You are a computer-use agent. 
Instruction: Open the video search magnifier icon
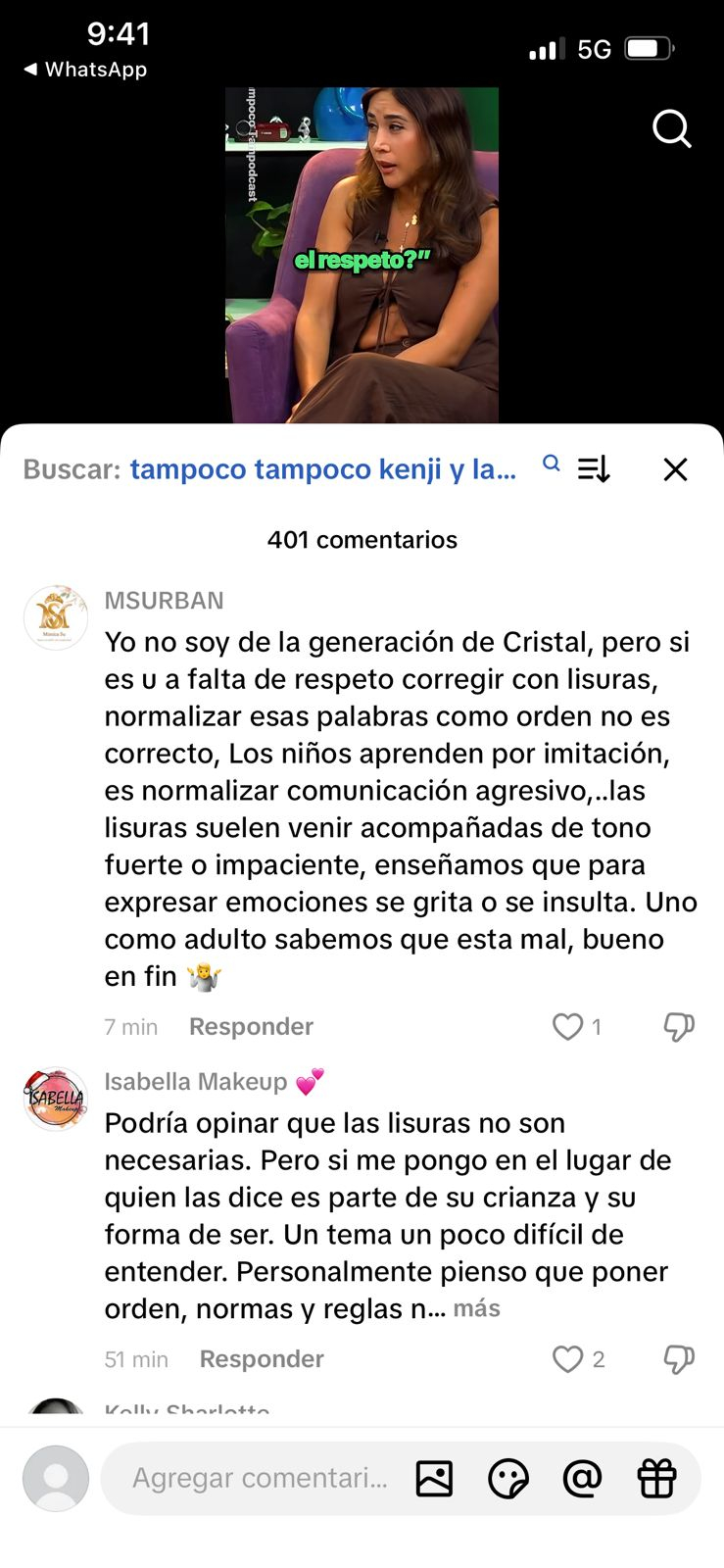[x=672, y=128]
